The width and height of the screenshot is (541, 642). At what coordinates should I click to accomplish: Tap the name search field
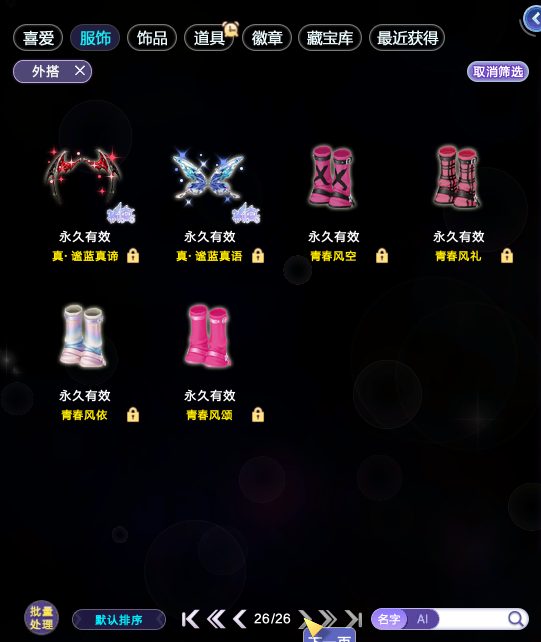pyautogui.click(x=472, y=619)
